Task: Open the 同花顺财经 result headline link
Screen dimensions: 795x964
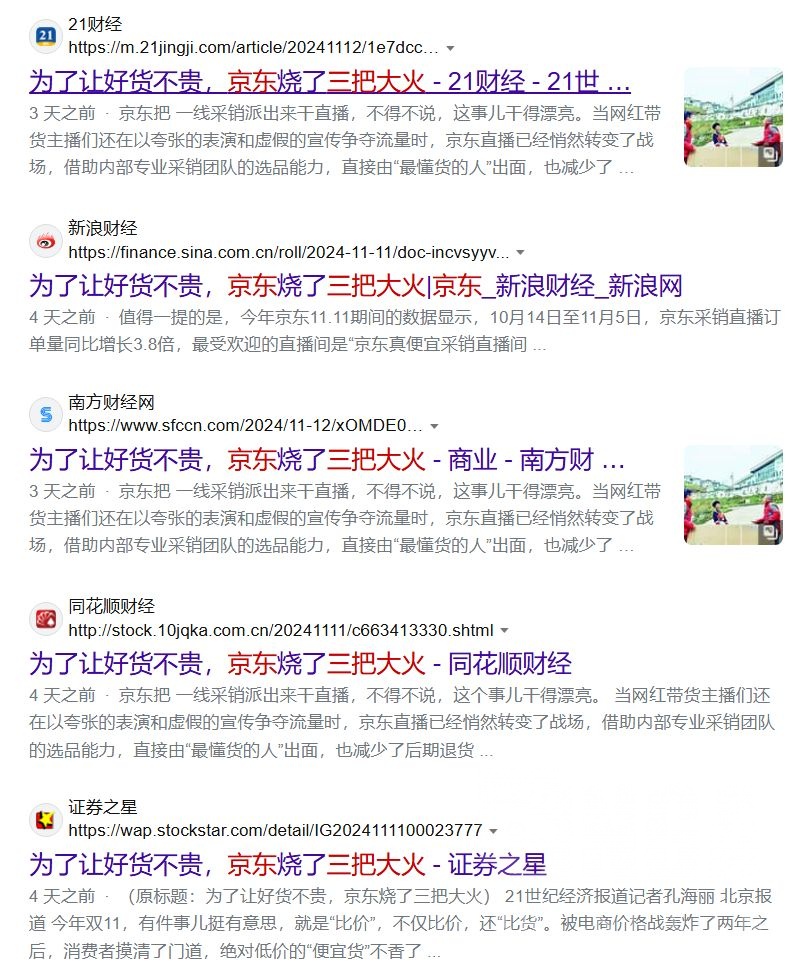Action: [300, 664]
